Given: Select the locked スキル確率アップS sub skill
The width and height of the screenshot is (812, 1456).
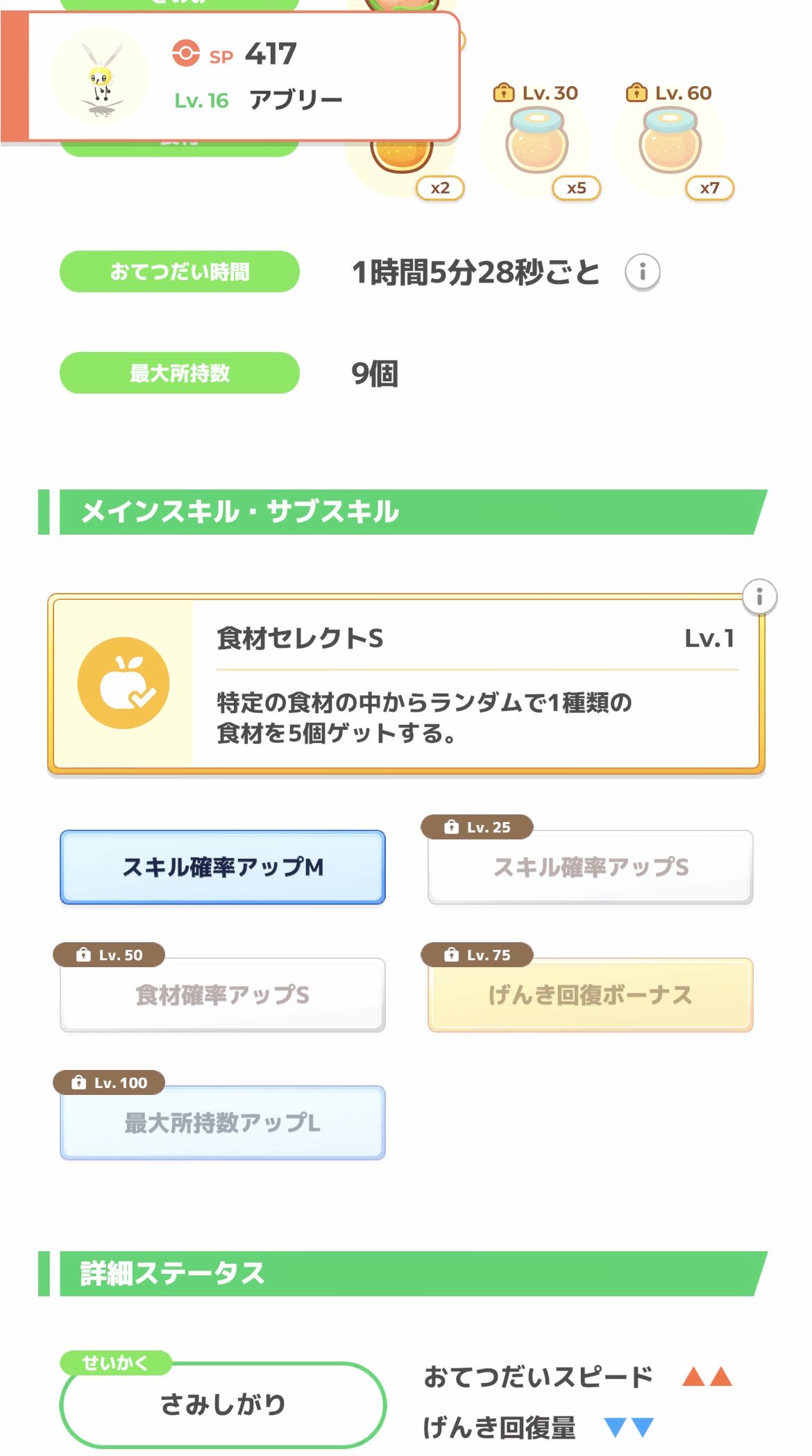Looking at the screenshot, I should point(590,867).
